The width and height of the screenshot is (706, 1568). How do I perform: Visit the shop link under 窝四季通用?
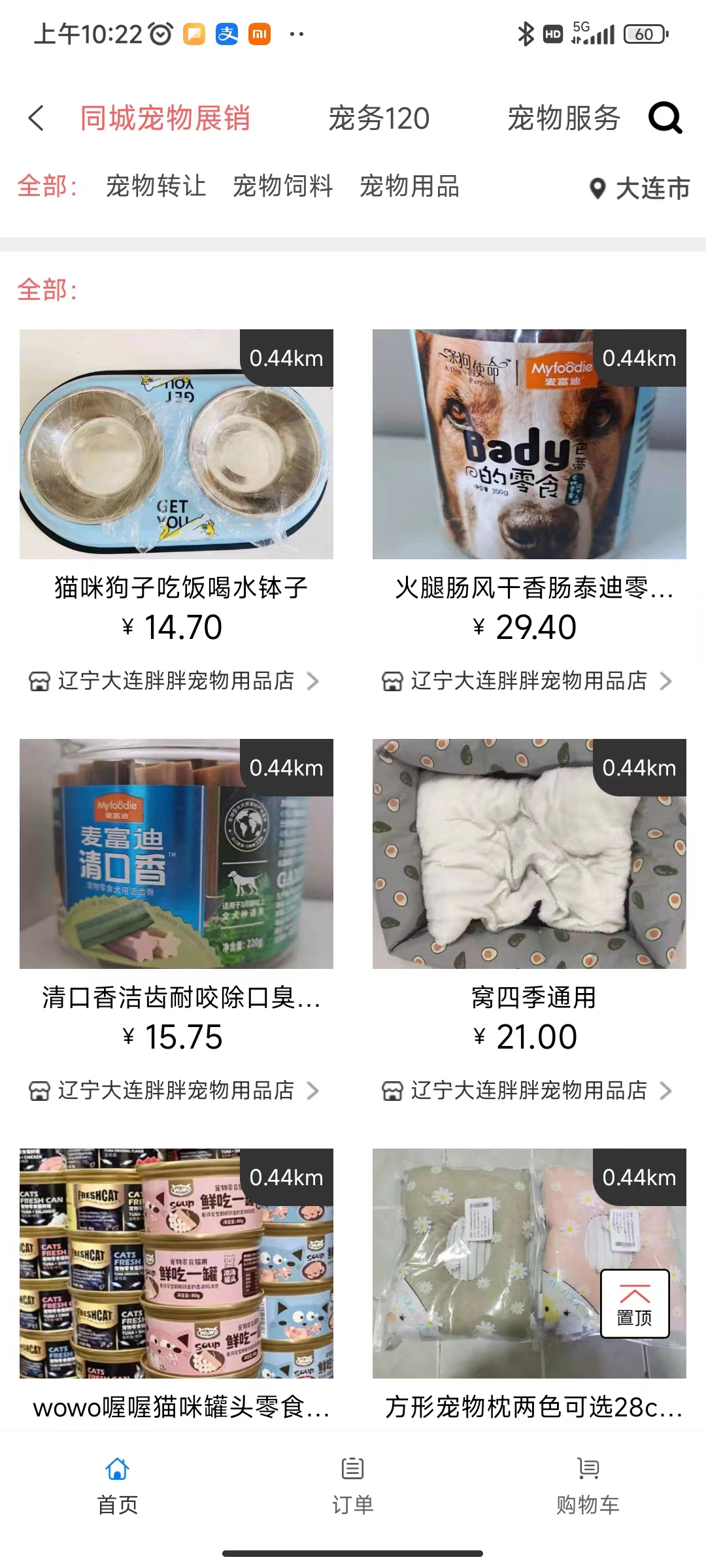tap(528, 1090)
